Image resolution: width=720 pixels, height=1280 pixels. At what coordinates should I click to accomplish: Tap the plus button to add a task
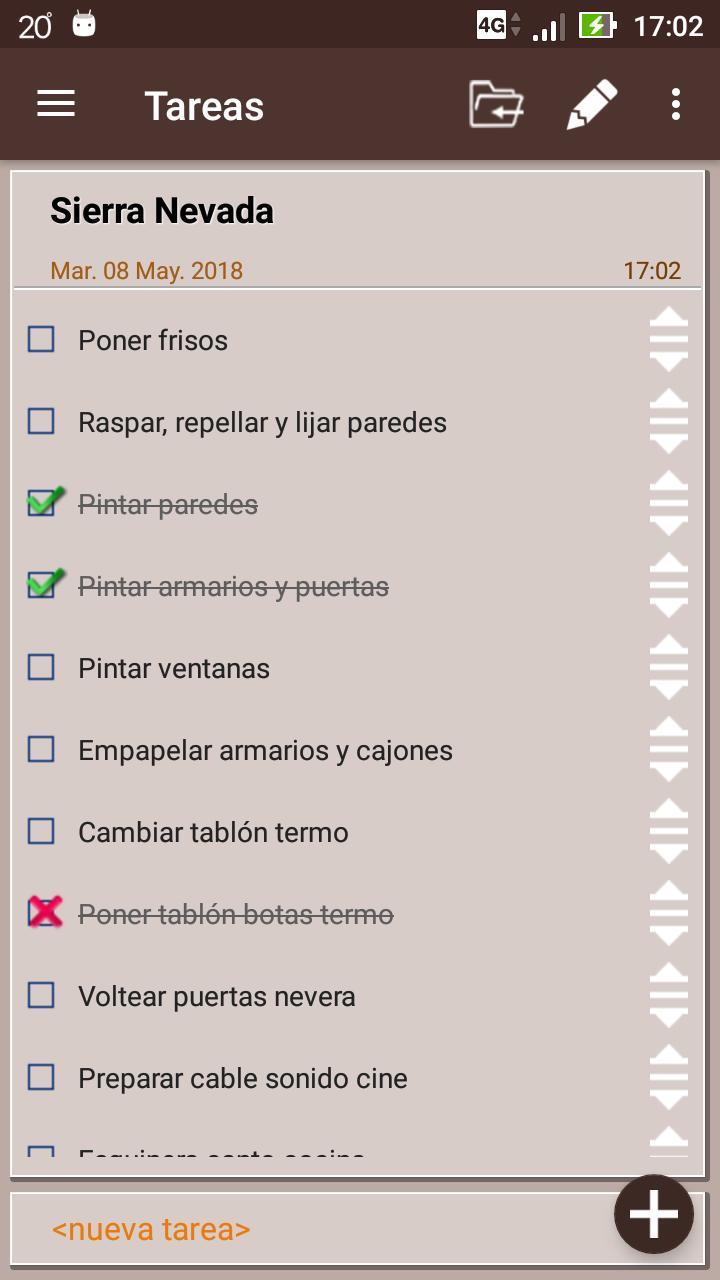(653, 1213)
